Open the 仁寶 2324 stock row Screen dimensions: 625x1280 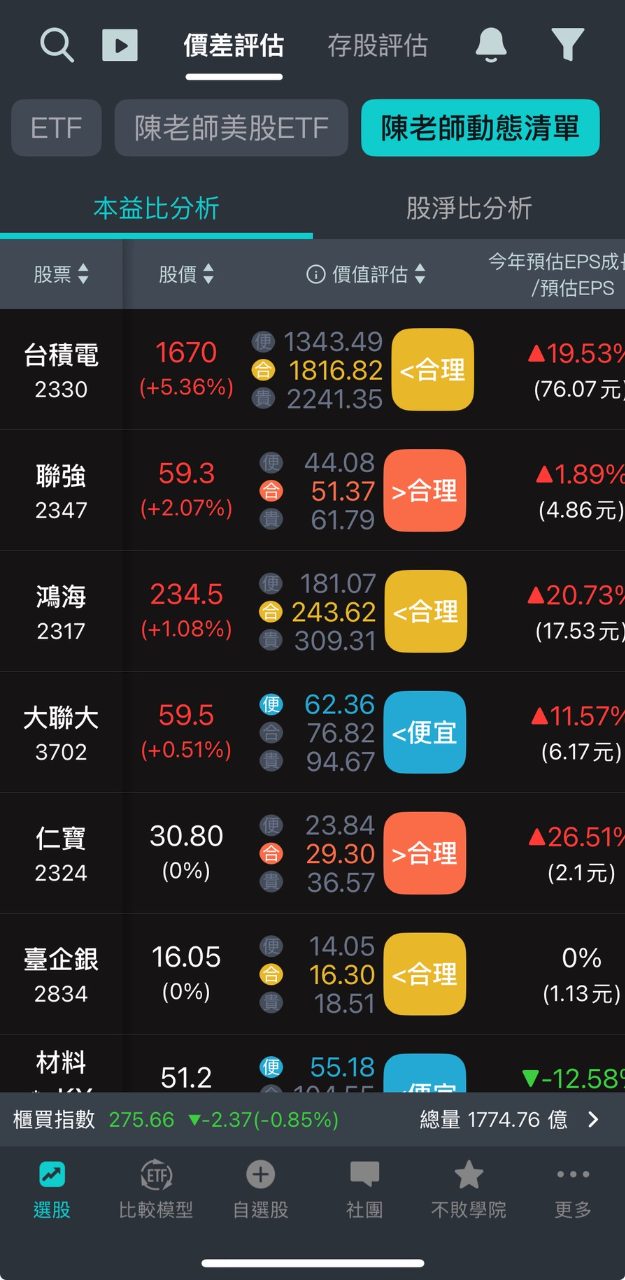[61, 854]
